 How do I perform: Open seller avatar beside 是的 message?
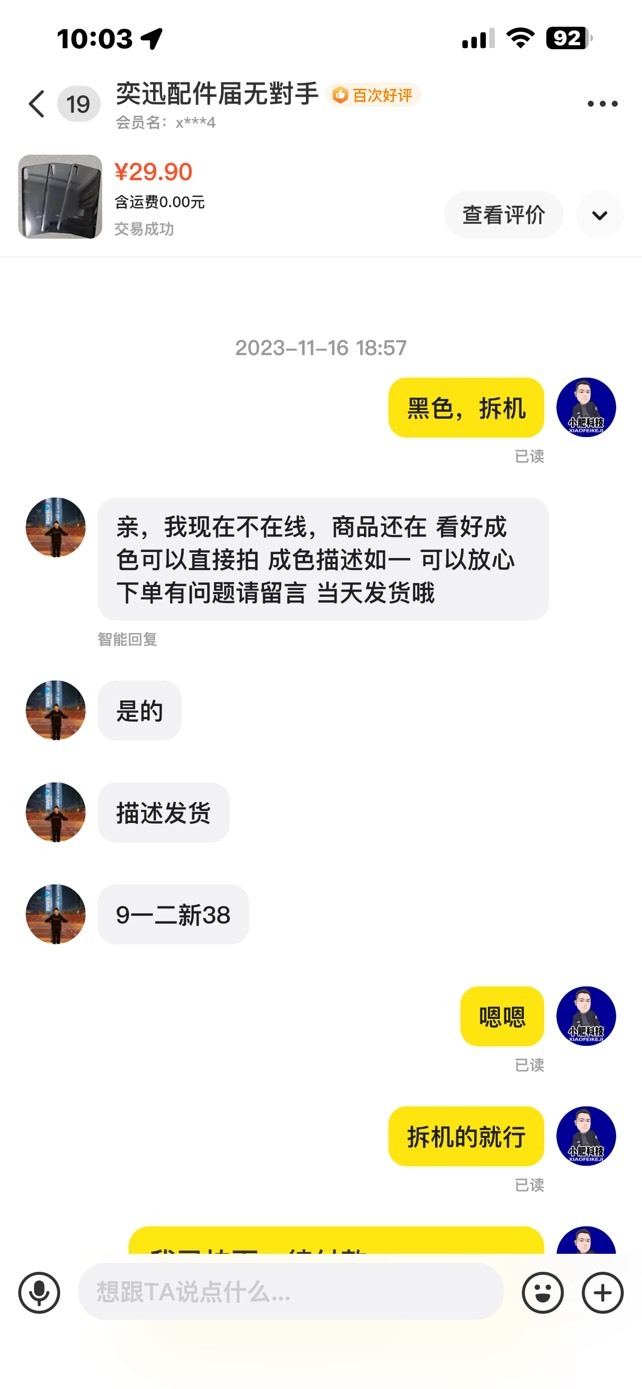click(56, 711)
